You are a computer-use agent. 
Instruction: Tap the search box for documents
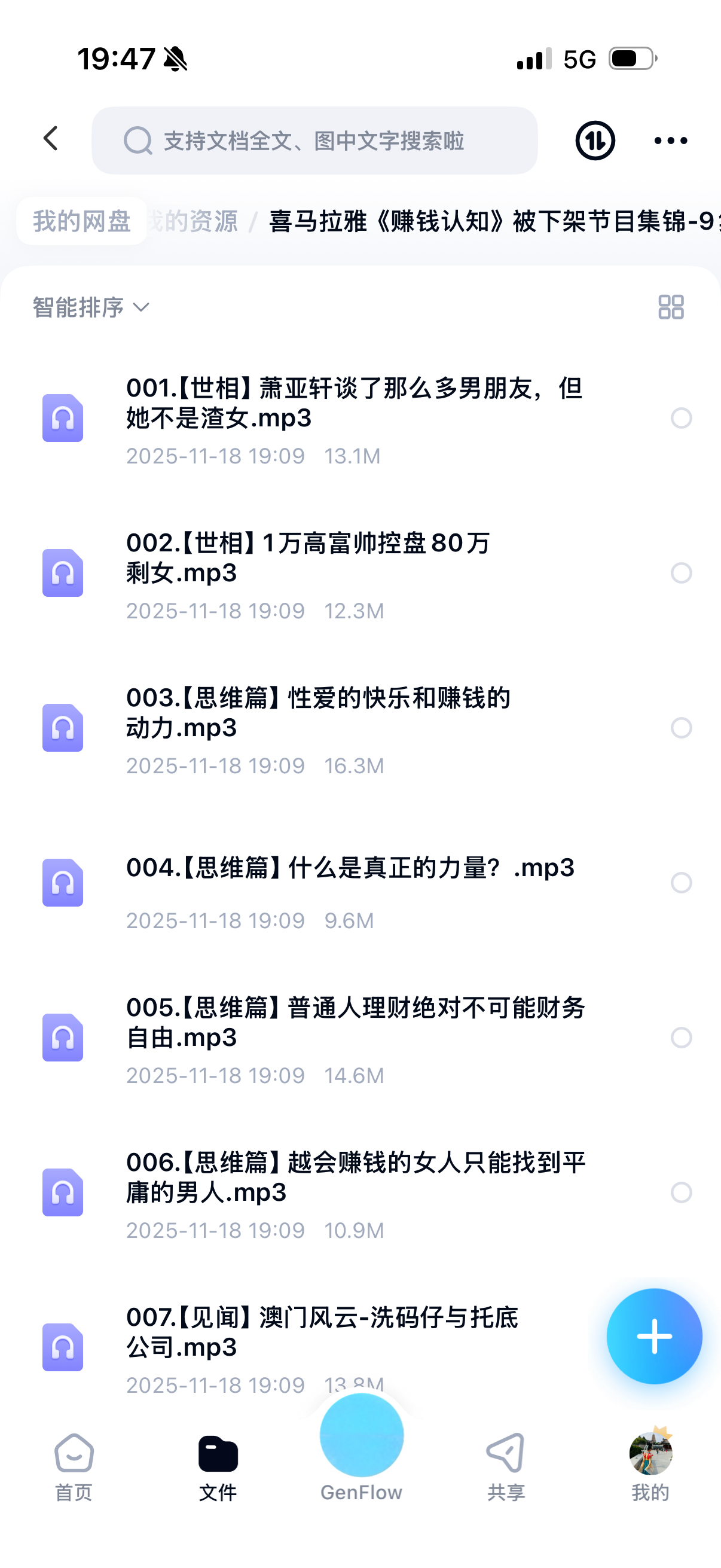tap(314, 141)
